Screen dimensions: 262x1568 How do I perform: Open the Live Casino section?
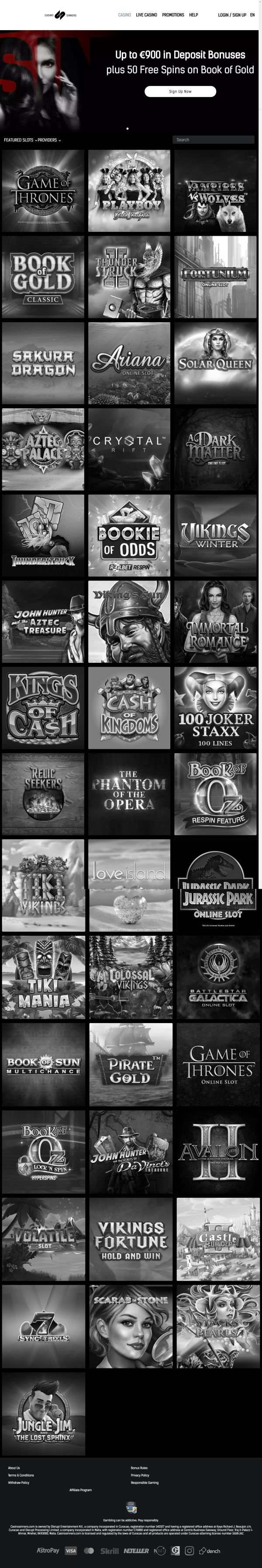coord(146,14)
